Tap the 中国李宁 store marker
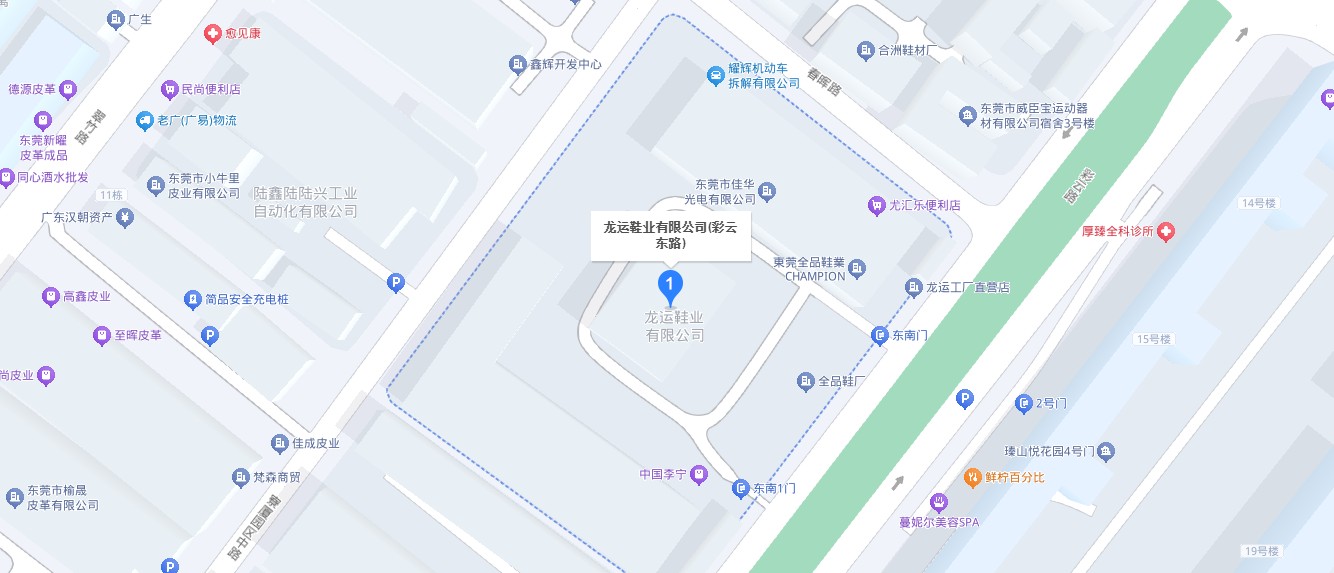The image size is (1334, 573). coord(700,474)
